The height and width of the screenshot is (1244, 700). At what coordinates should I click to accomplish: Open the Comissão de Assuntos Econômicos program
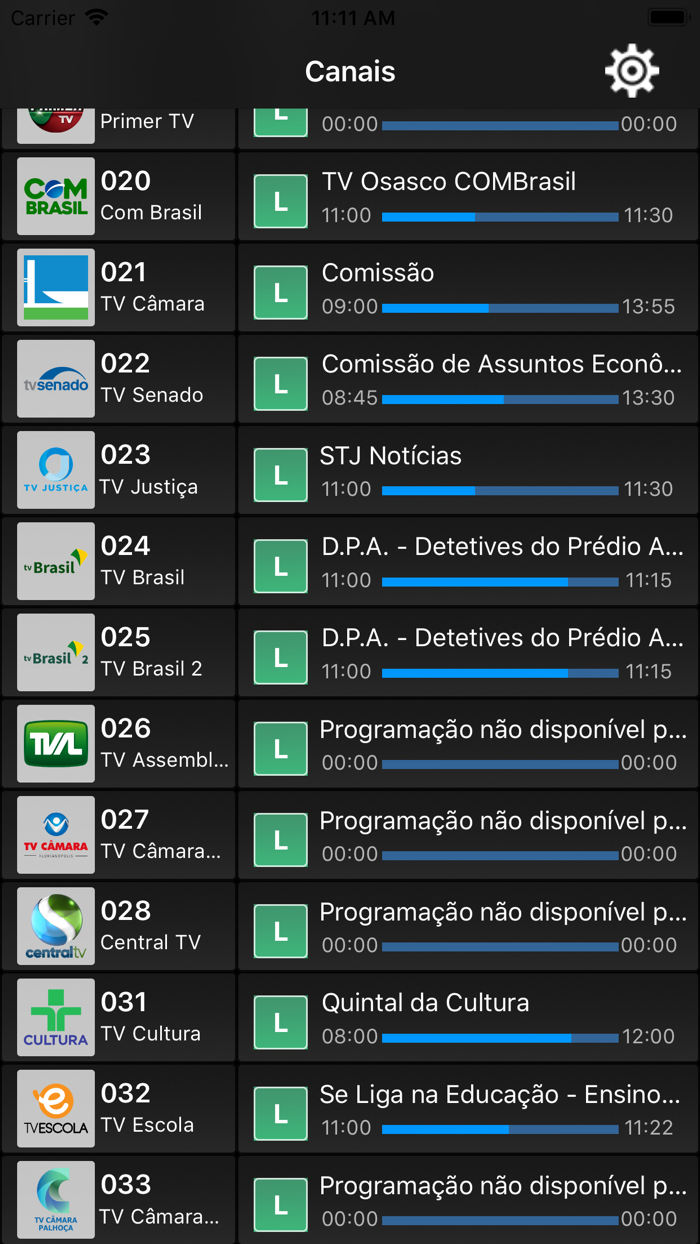[468, 378]
